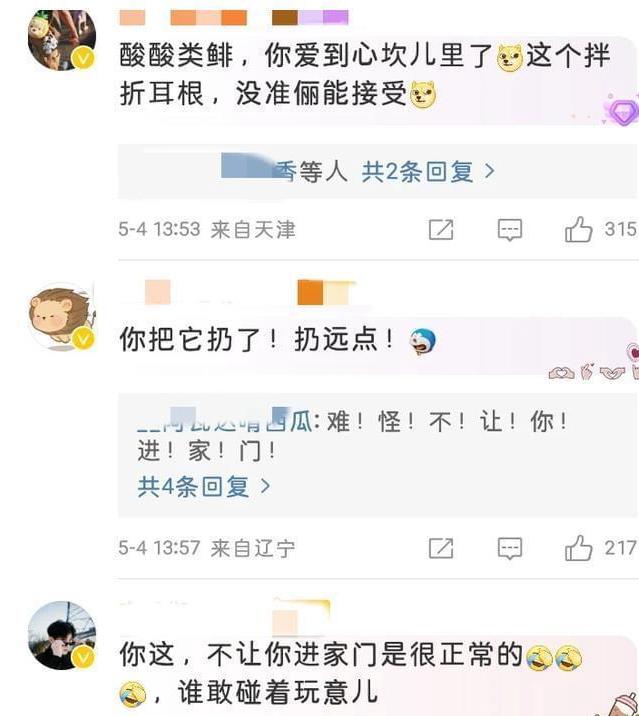Open the lion avatar commenter's profile
Viewport: 639px width, 716px height.
point(61,317)
